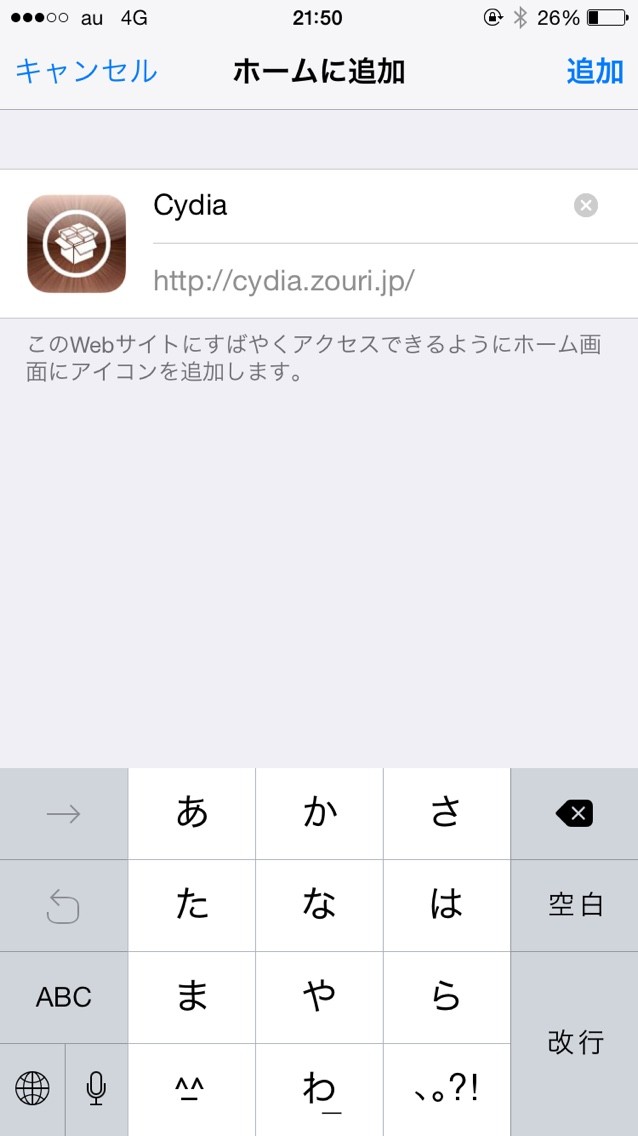This screenshot has height=1136, width=638.
Task: Tap the emoticon ^_^ key
Action: coord(192,1089)
